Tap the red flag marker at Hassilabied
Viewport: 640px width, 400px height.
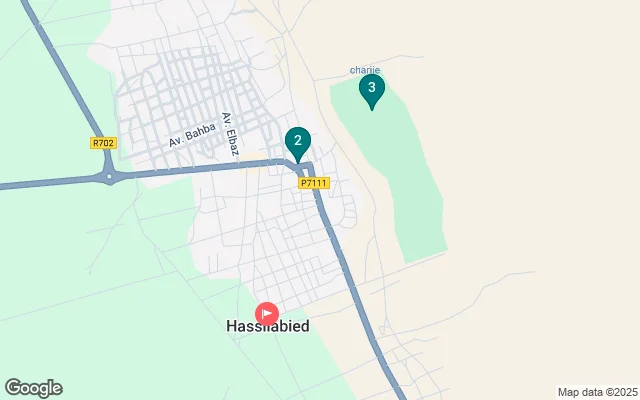tap(268, 313)
